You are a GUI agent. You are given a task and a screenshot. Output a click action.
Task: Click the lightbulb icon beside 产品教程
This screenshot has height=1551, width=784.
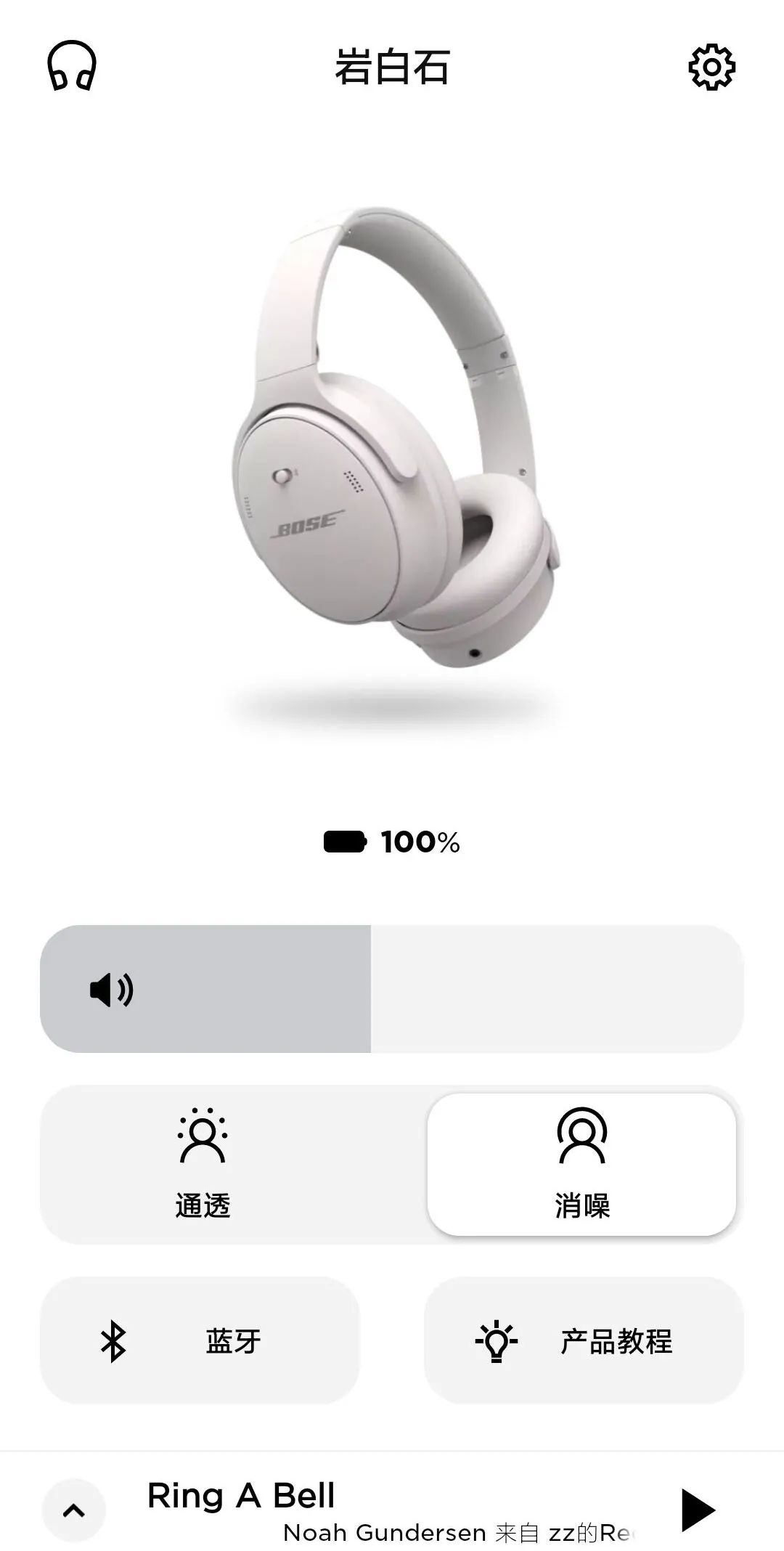(497, 1342)
